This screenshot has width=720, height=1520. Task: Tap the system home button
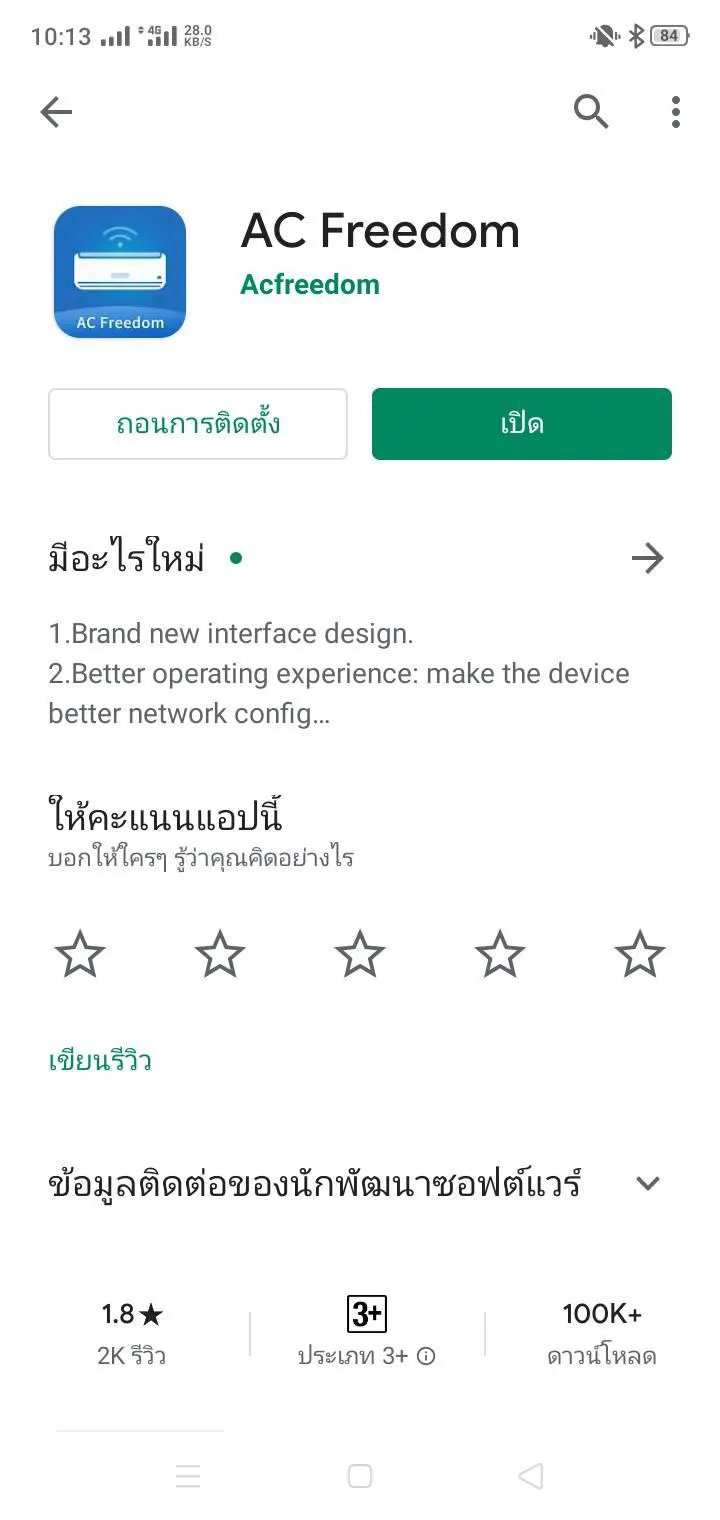click(360, 1476)
